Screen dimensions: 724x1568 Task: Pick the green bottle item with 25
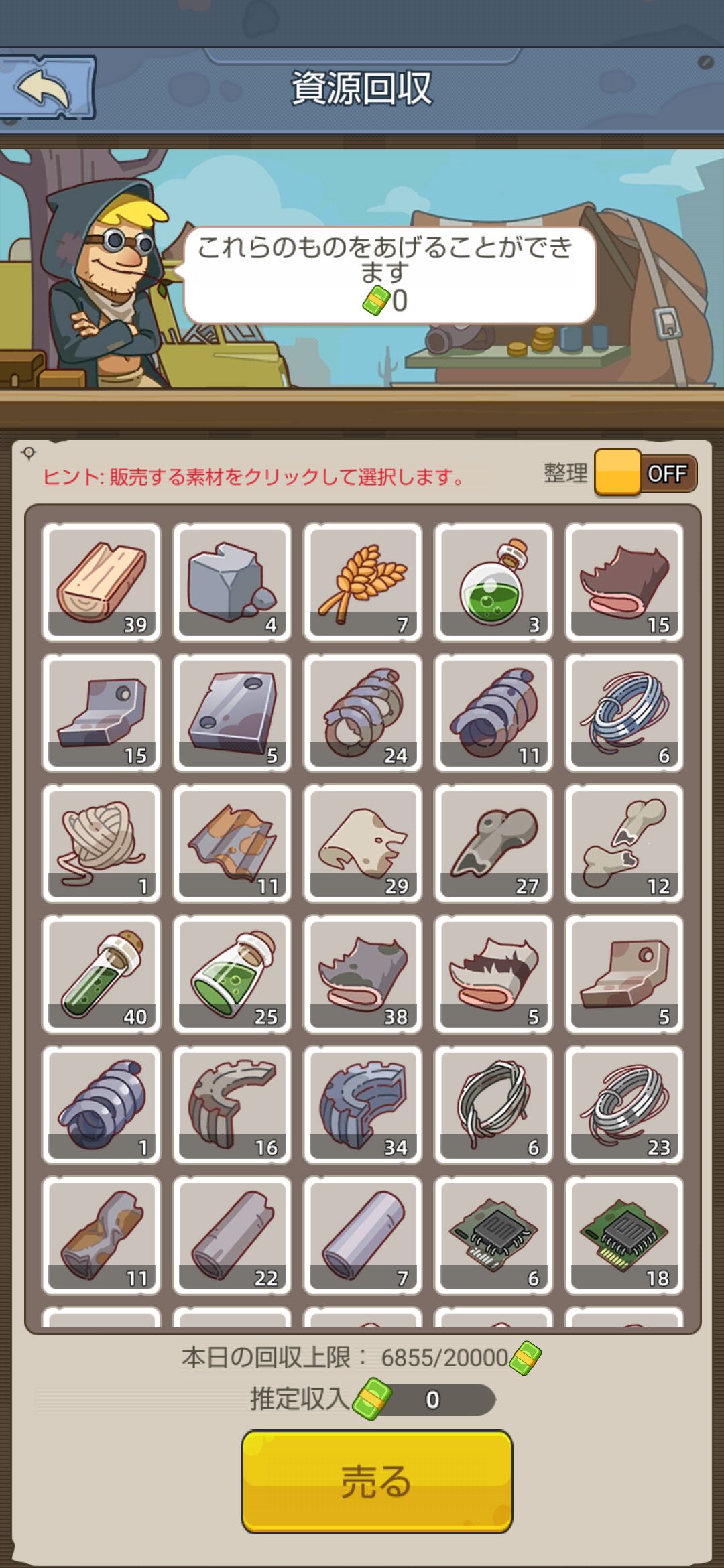point(232,974)
